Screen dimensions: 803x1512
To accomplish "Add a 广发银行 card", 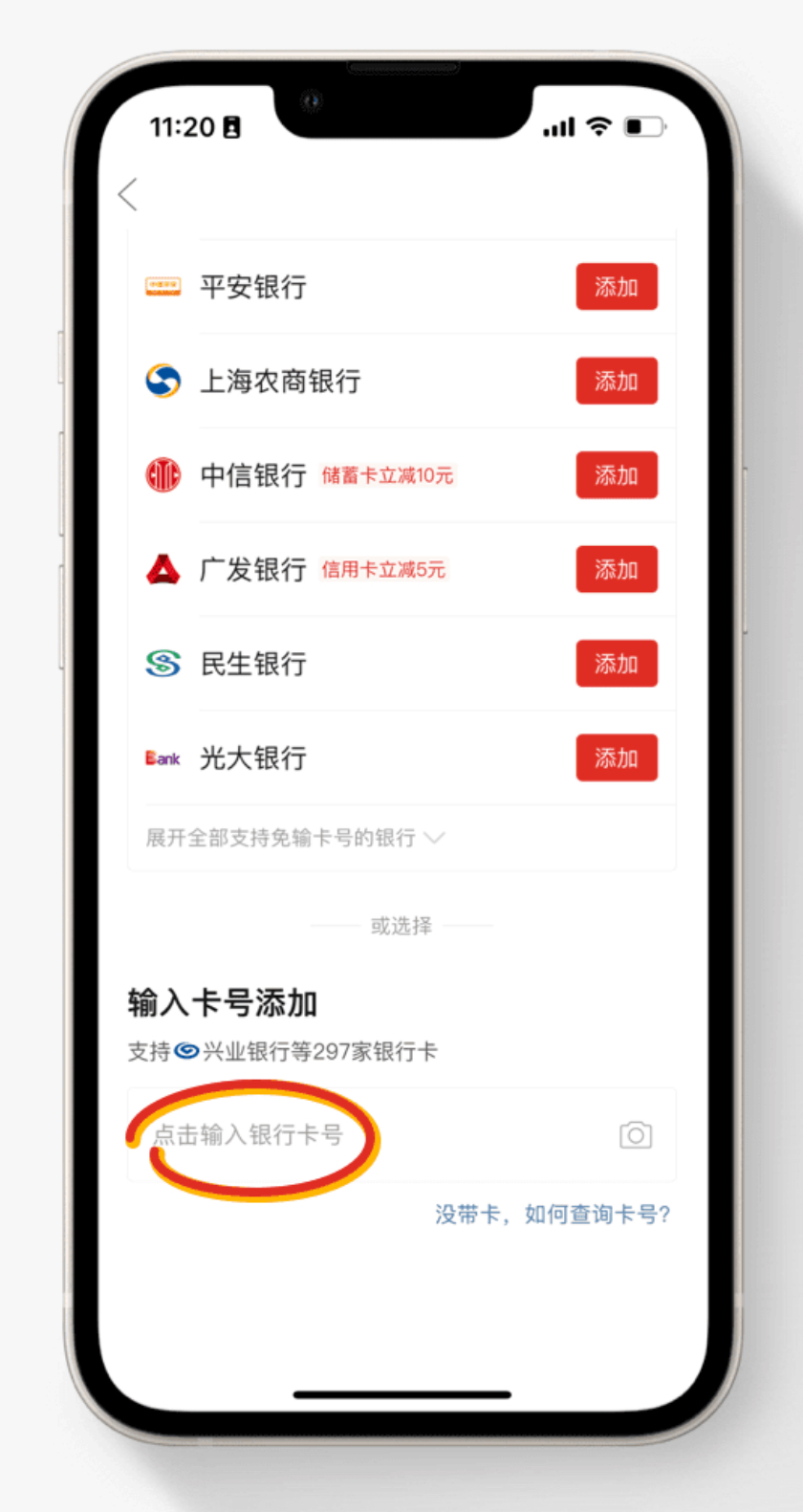I will (617, 569).
